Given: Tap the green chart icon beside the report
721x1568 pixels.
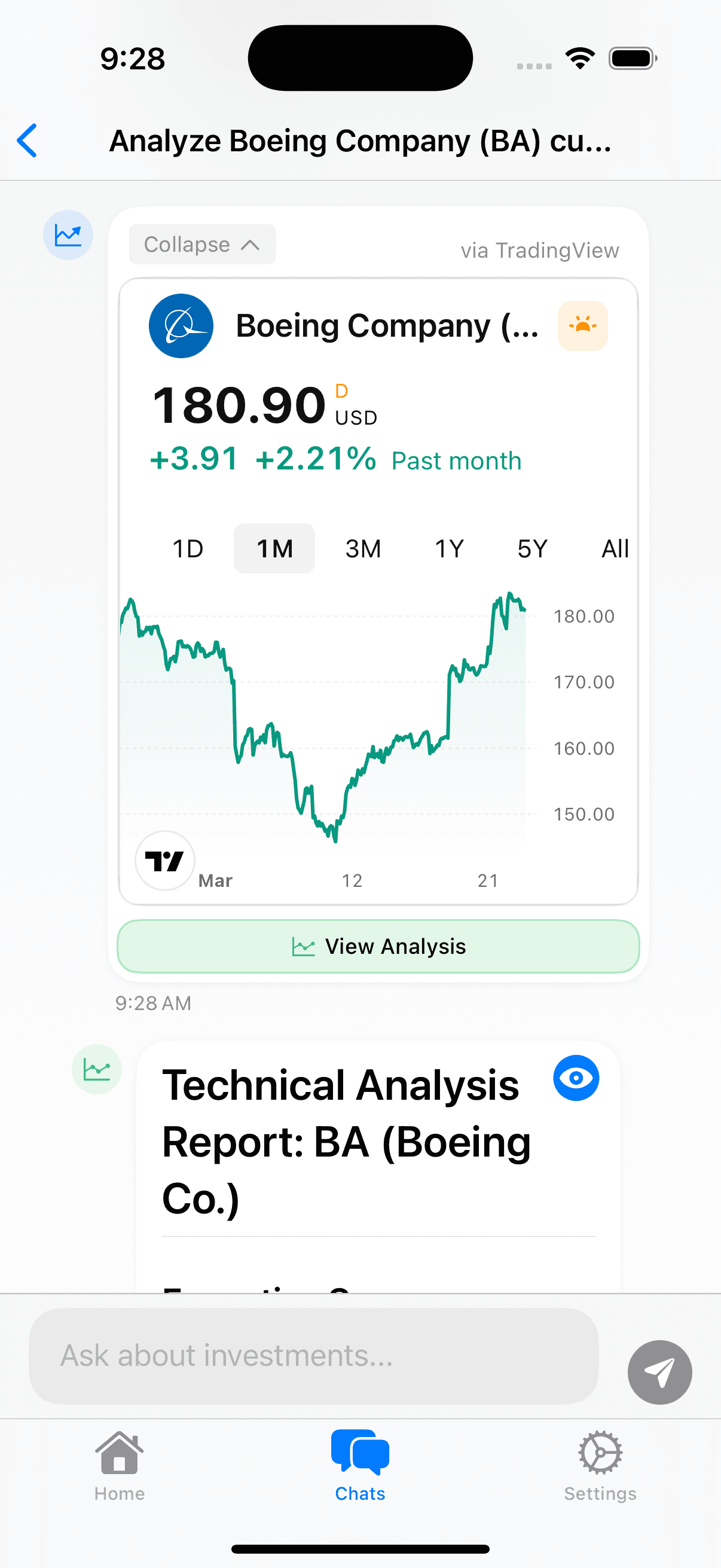Looking at the screenshot, I should pyautogui.click(x=96, y=1069).
